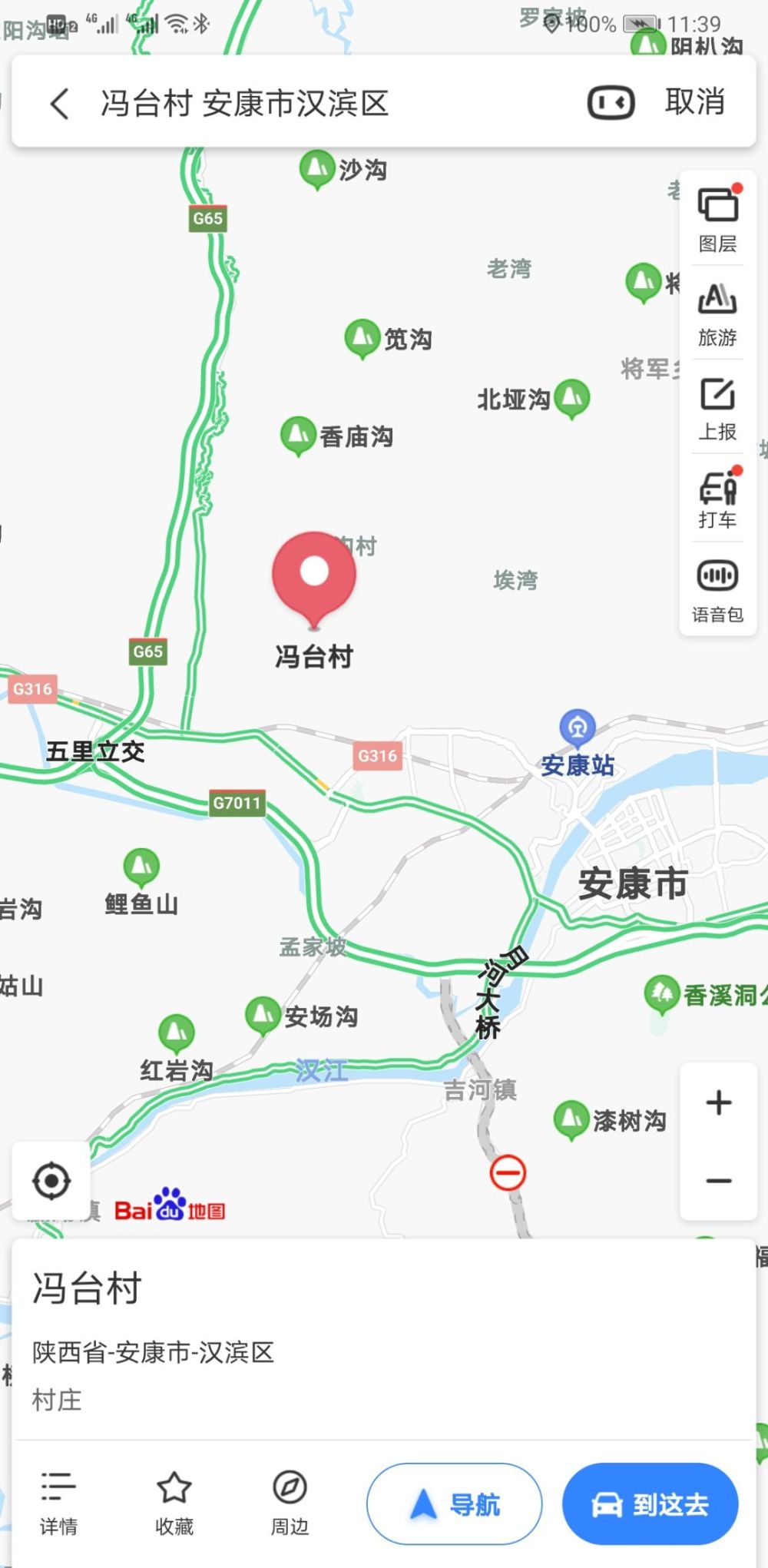The image size is (768, 1568).
Task: Plan a route with 到这去
Action: click(650, 1503)
